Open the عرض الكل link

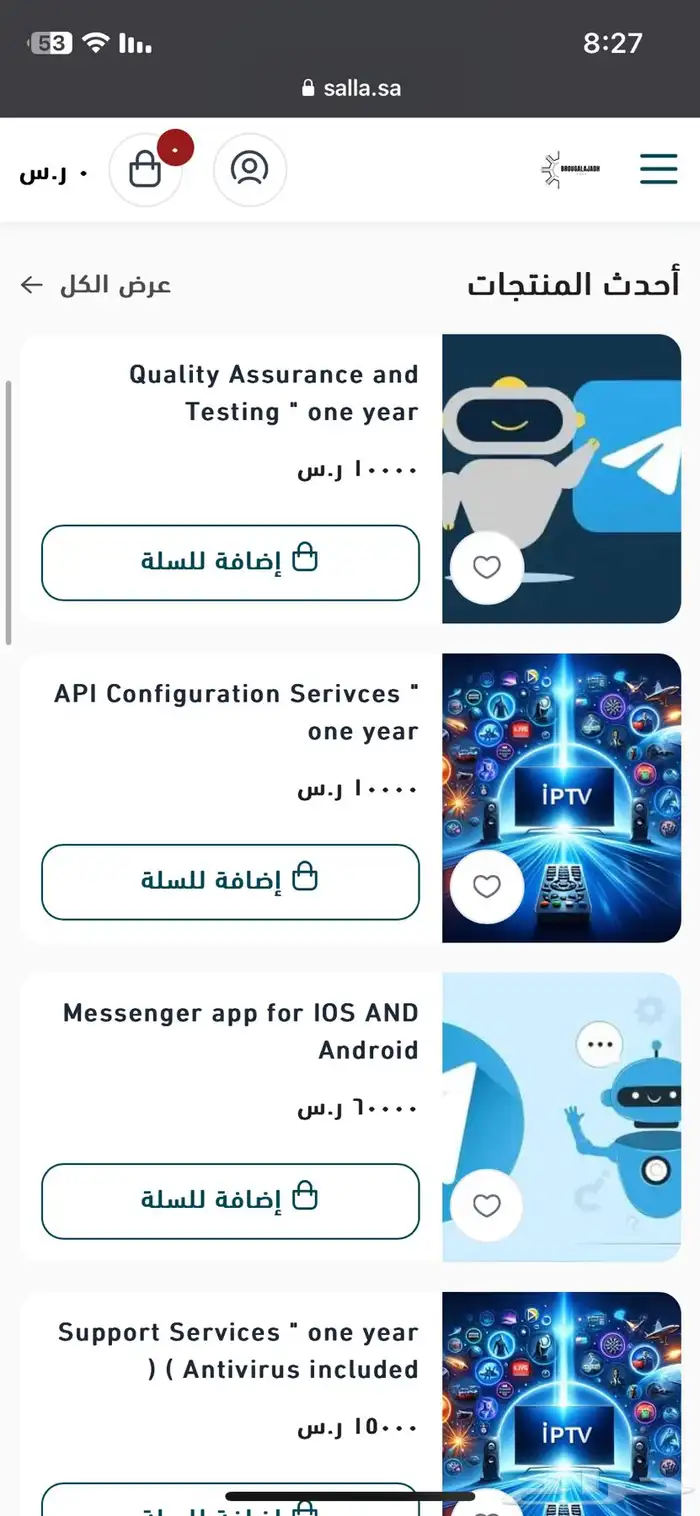[x=96, y=285]
